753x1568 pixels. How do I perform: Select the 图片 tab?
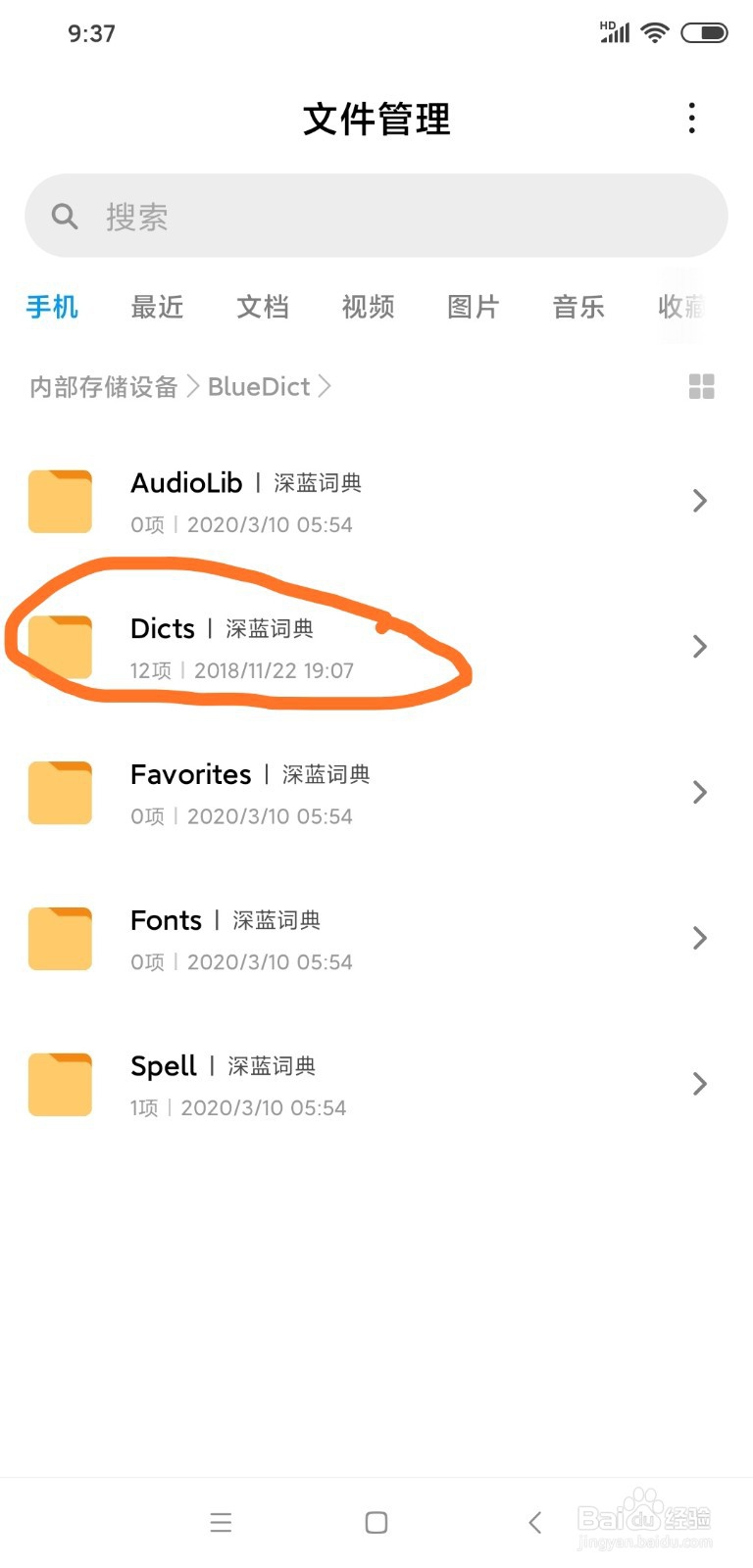click(x=473, y=307)
